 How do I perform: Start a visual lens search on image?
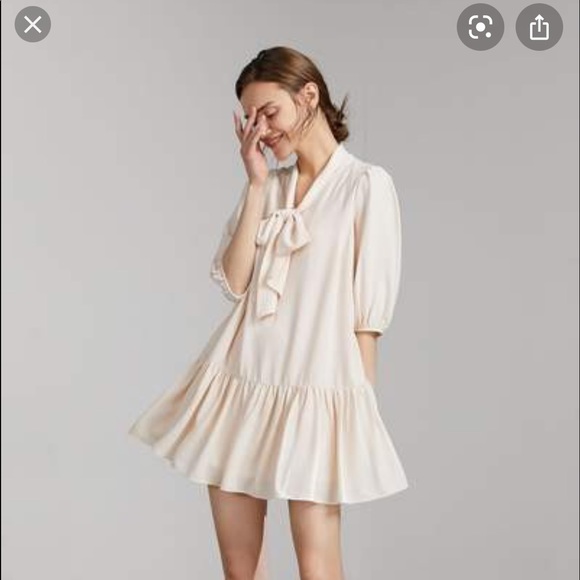480,27
